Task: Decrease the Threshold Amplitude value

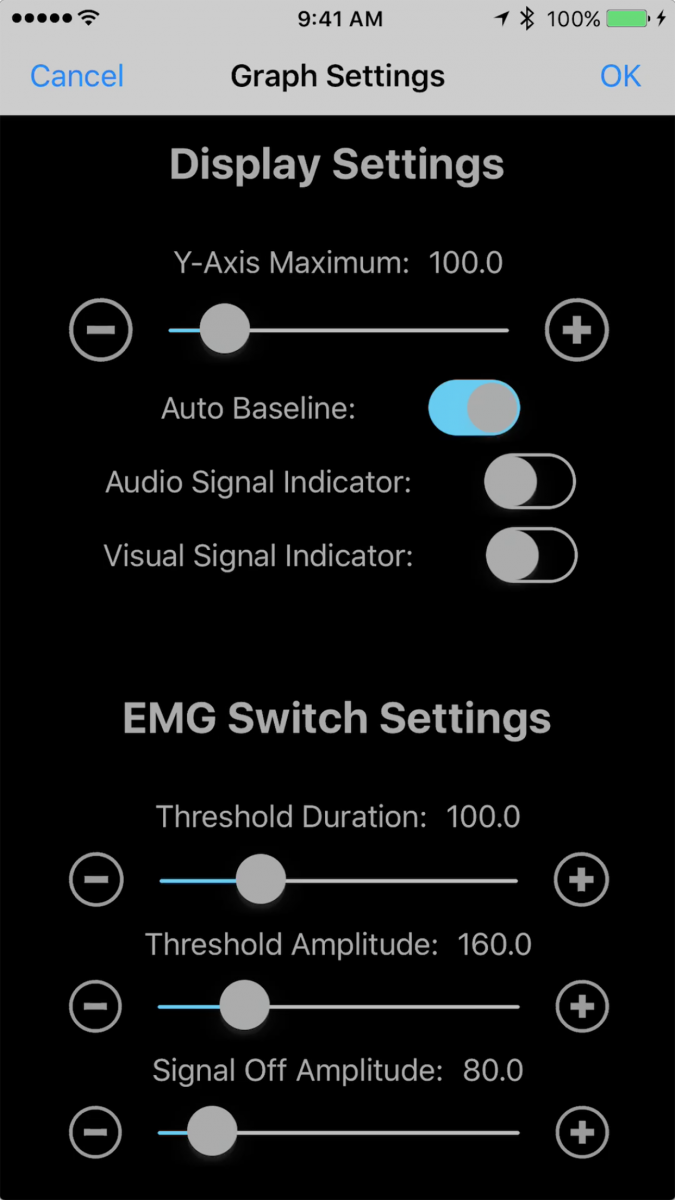Action: (x=96, y=1006)
